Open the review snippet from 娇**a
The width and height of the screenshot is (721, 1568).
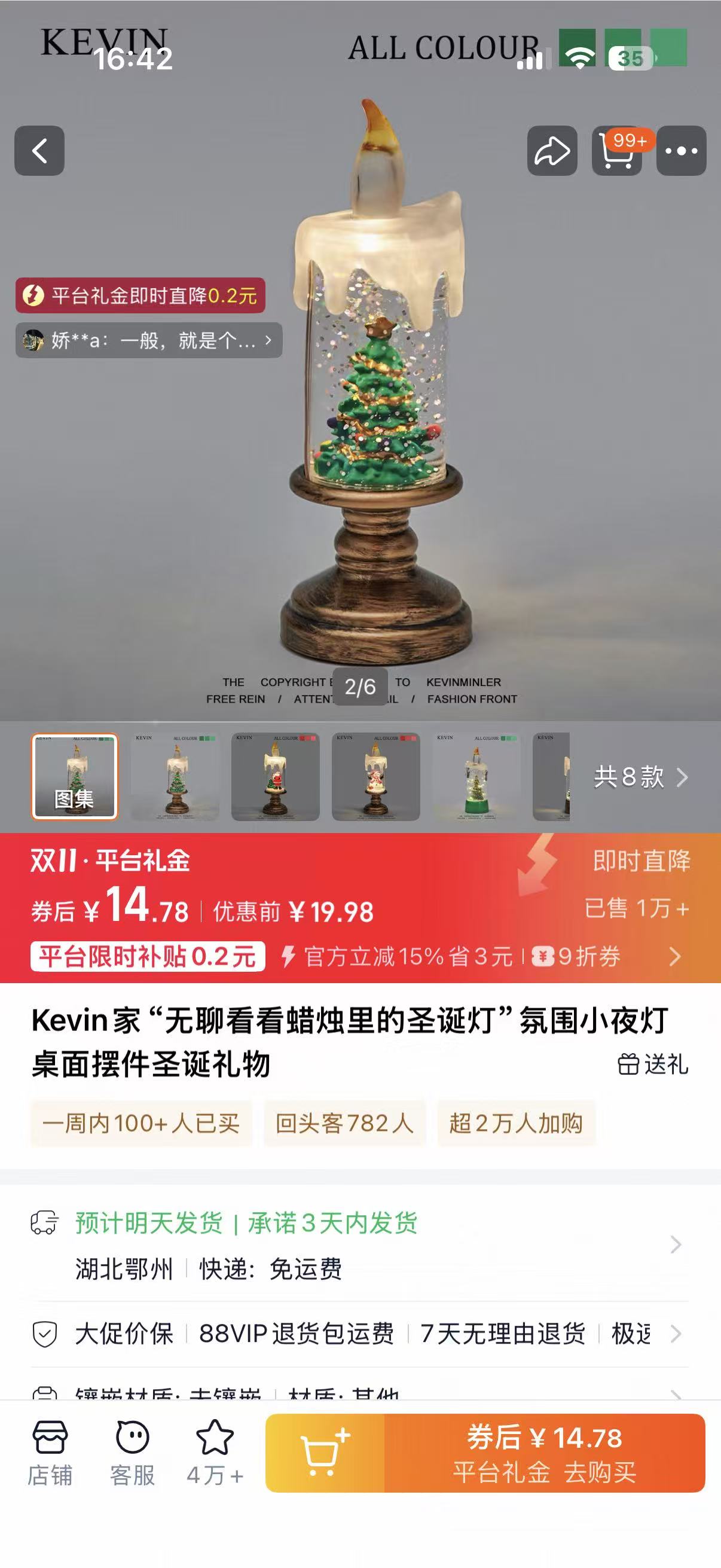148,340
